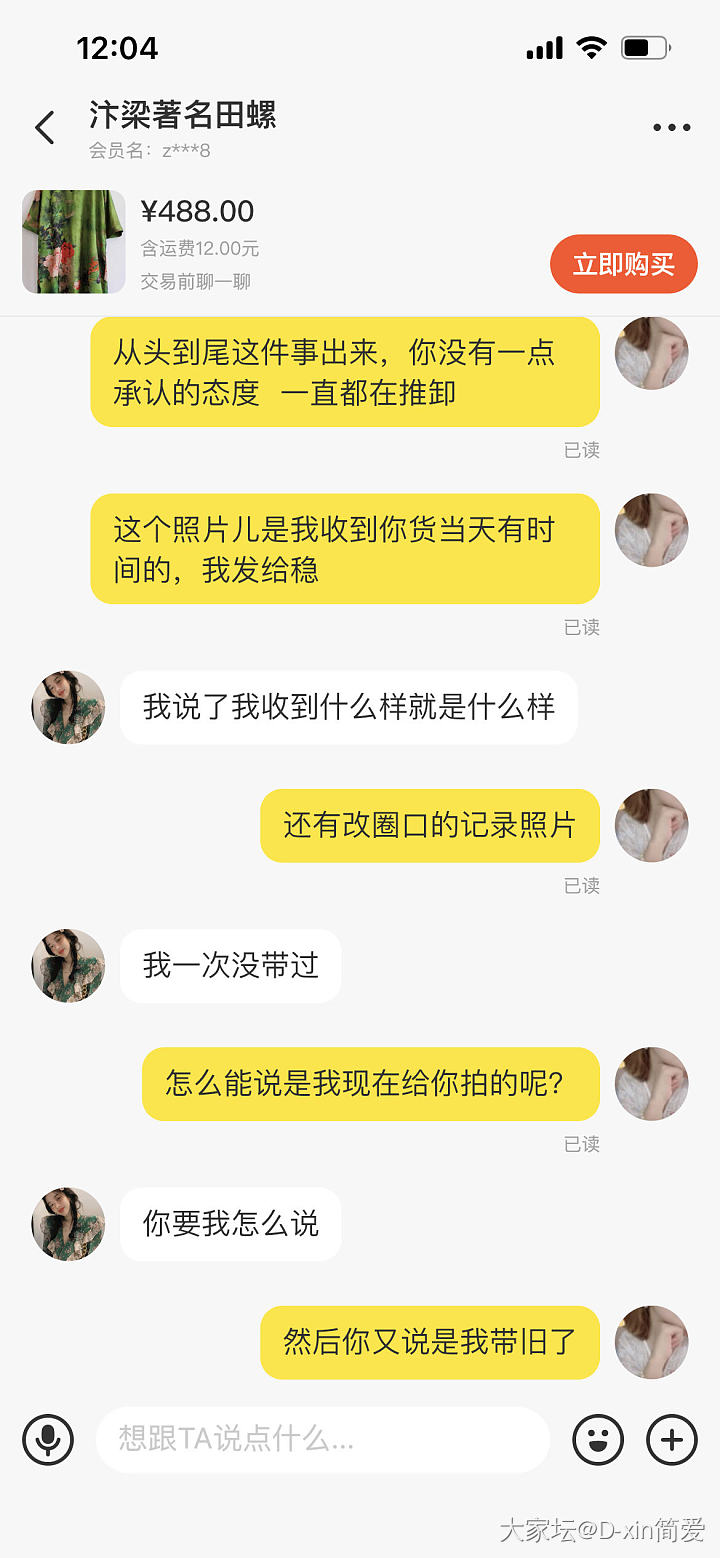720x1558 pixels.
Task: Open the plus attachment options
Action: point(672,1440)
